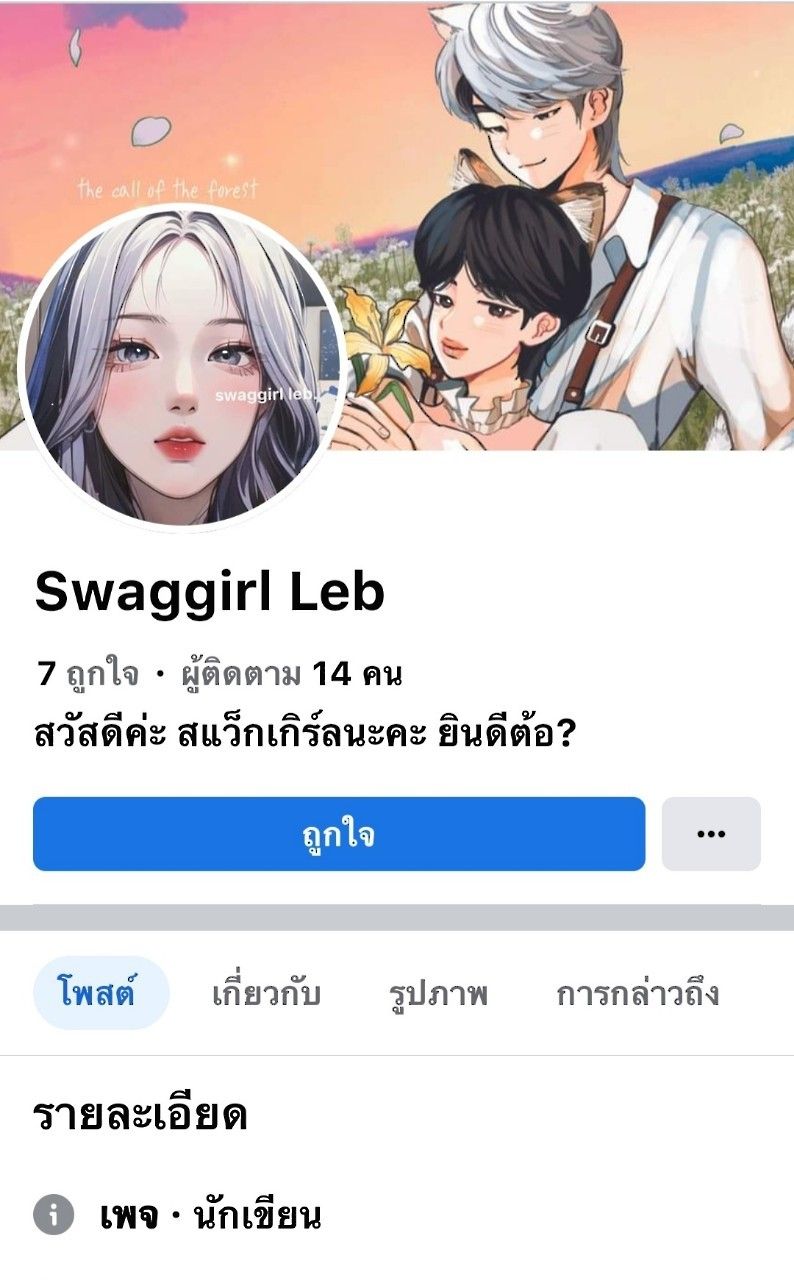794x1280 pixels.
Task: Select the รูปภาพ tab
Action: tap(437, 993)
